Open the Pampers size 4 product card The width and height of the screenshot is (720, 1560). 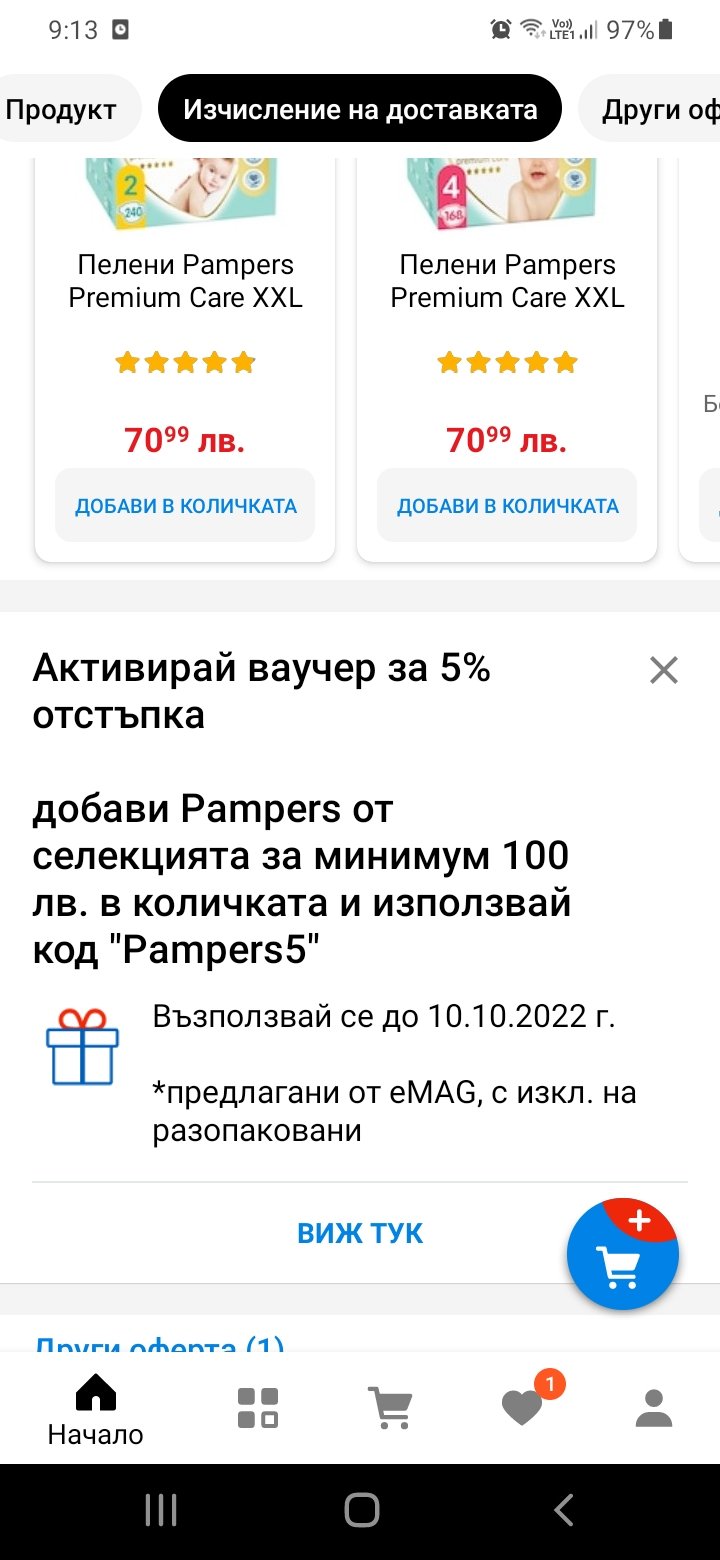[507, 281]
